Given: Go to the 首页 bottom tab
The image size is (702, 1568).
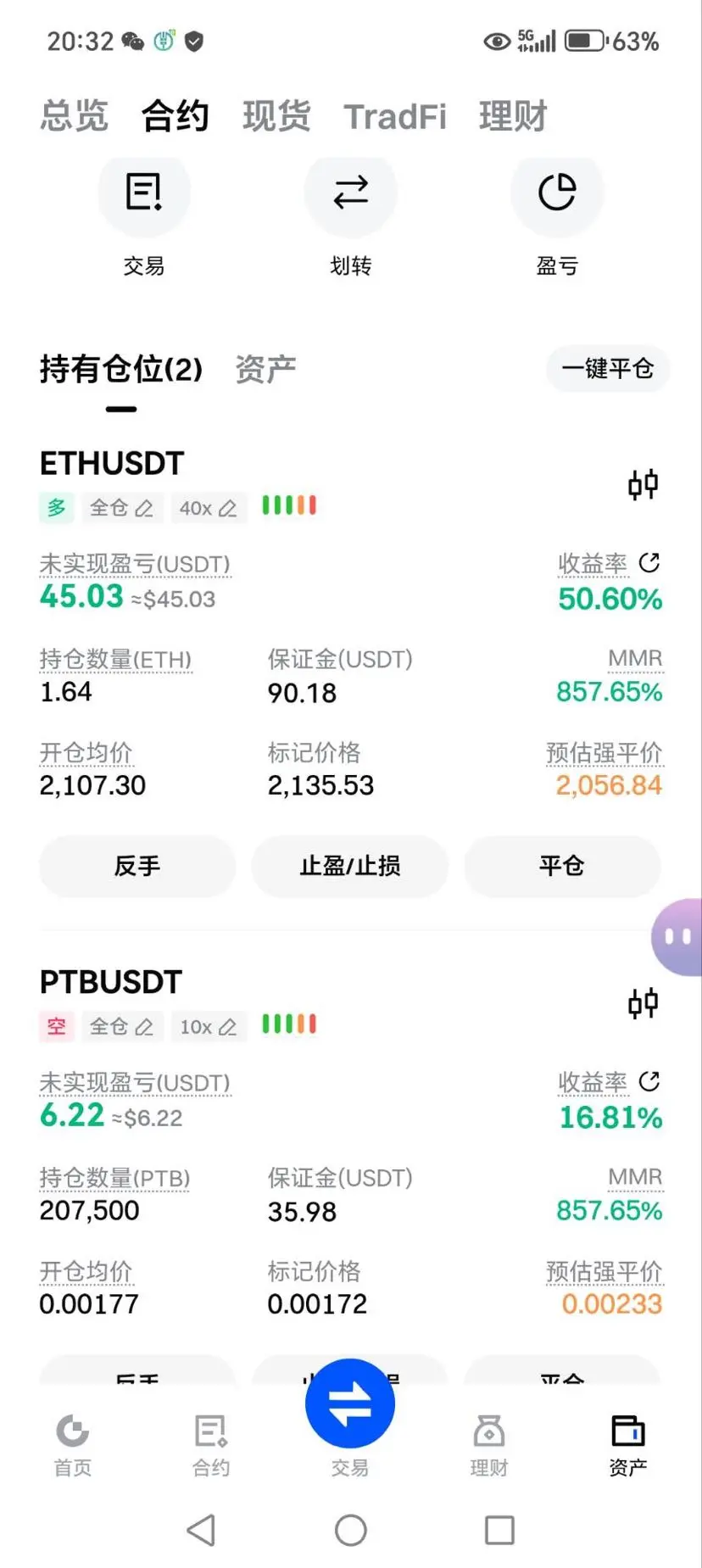Looking at the screenshot, I should [73, 1444].
